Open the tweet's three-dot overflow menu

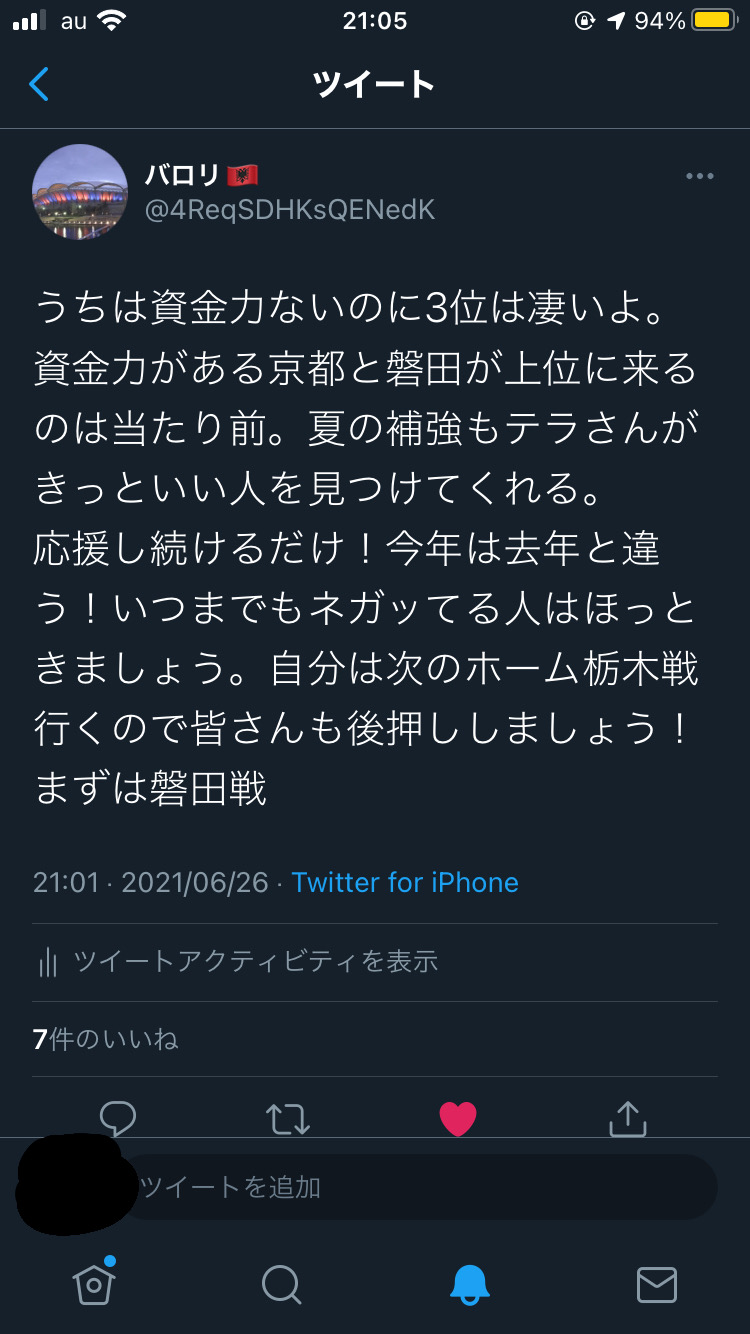[699, 177]
